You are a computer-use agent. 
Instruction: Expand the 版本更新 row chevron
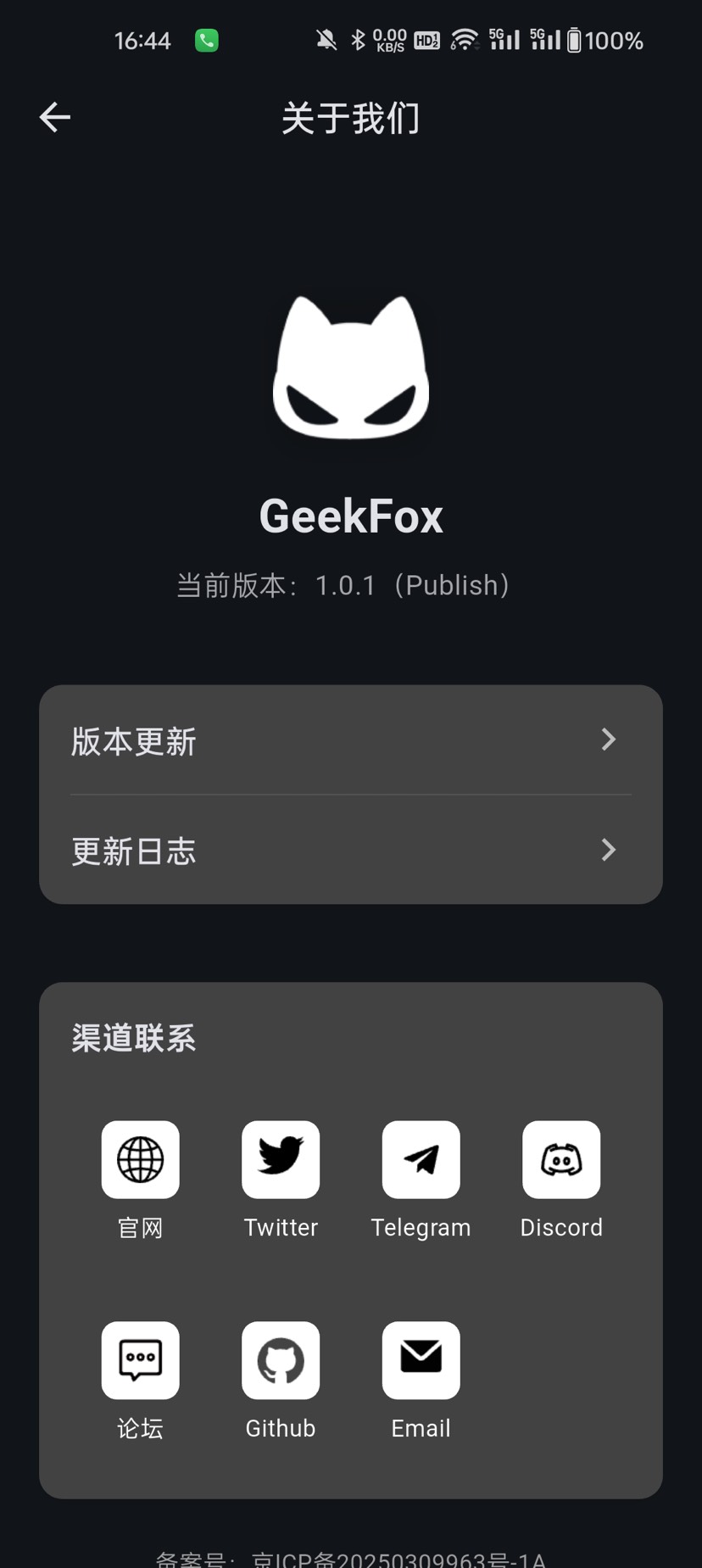click(x=608, y=739)
